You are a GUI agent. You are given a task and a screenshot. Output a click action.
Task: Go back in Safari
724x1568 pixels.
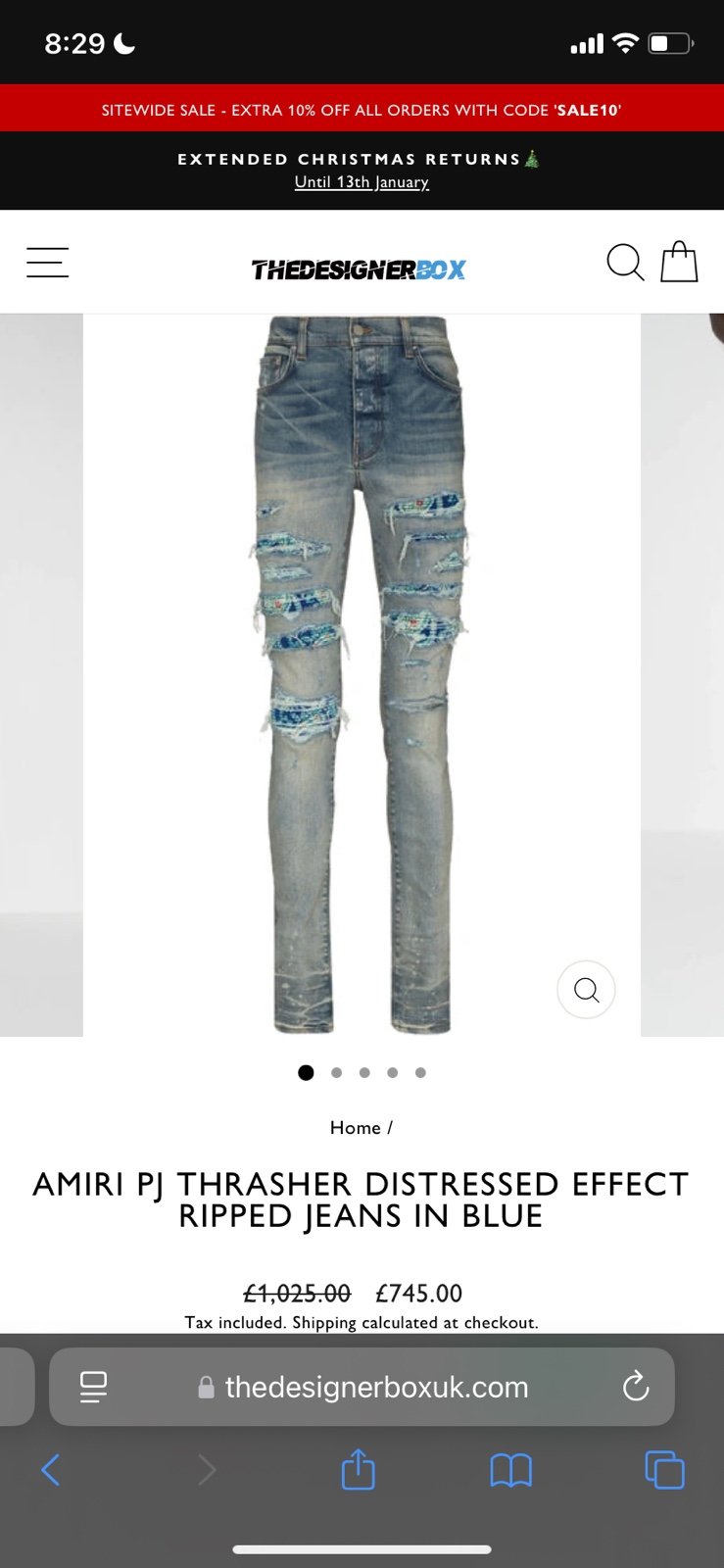click(51, 1470)
